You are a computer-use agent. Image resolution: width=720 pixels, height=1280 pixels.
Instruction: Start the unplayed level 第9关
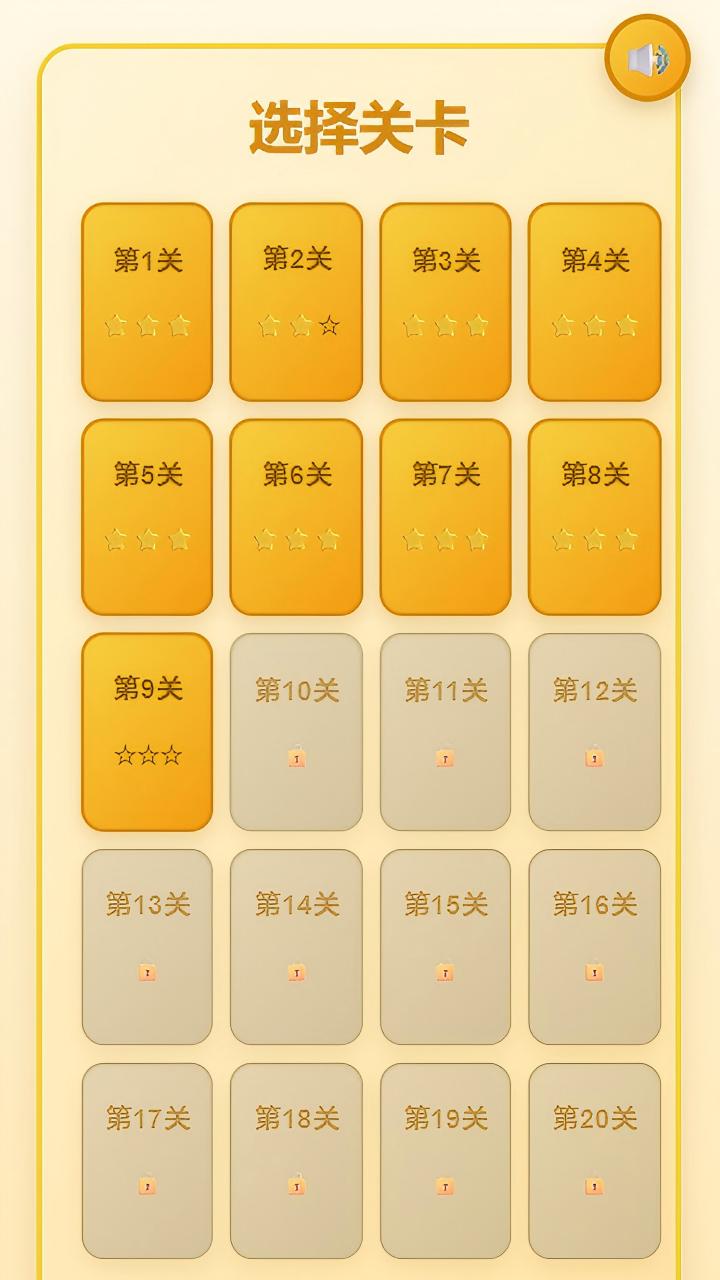[x=147, y=731]
